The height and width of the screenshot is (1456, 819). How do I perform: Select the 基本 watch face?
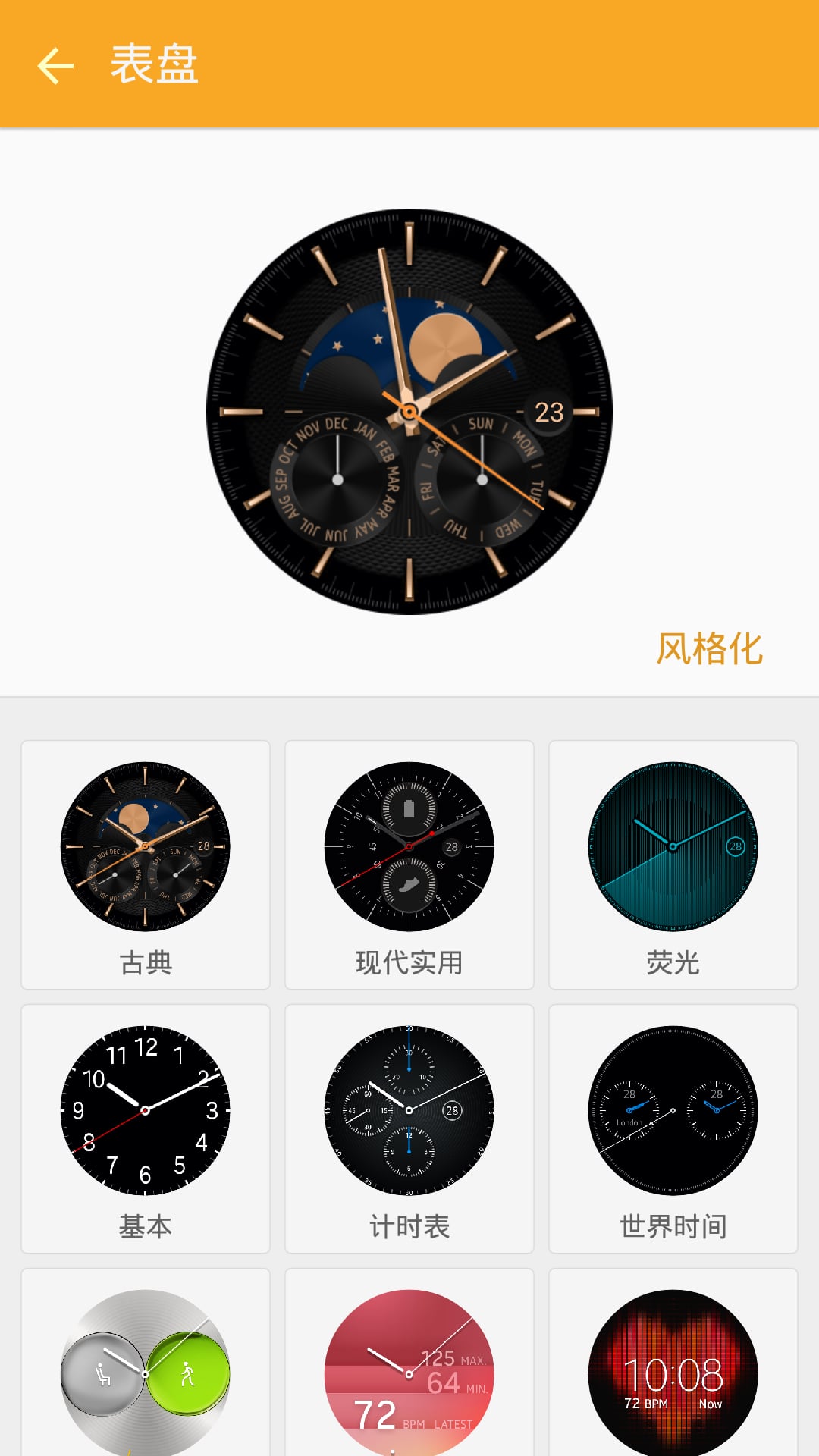[146, 1129]
